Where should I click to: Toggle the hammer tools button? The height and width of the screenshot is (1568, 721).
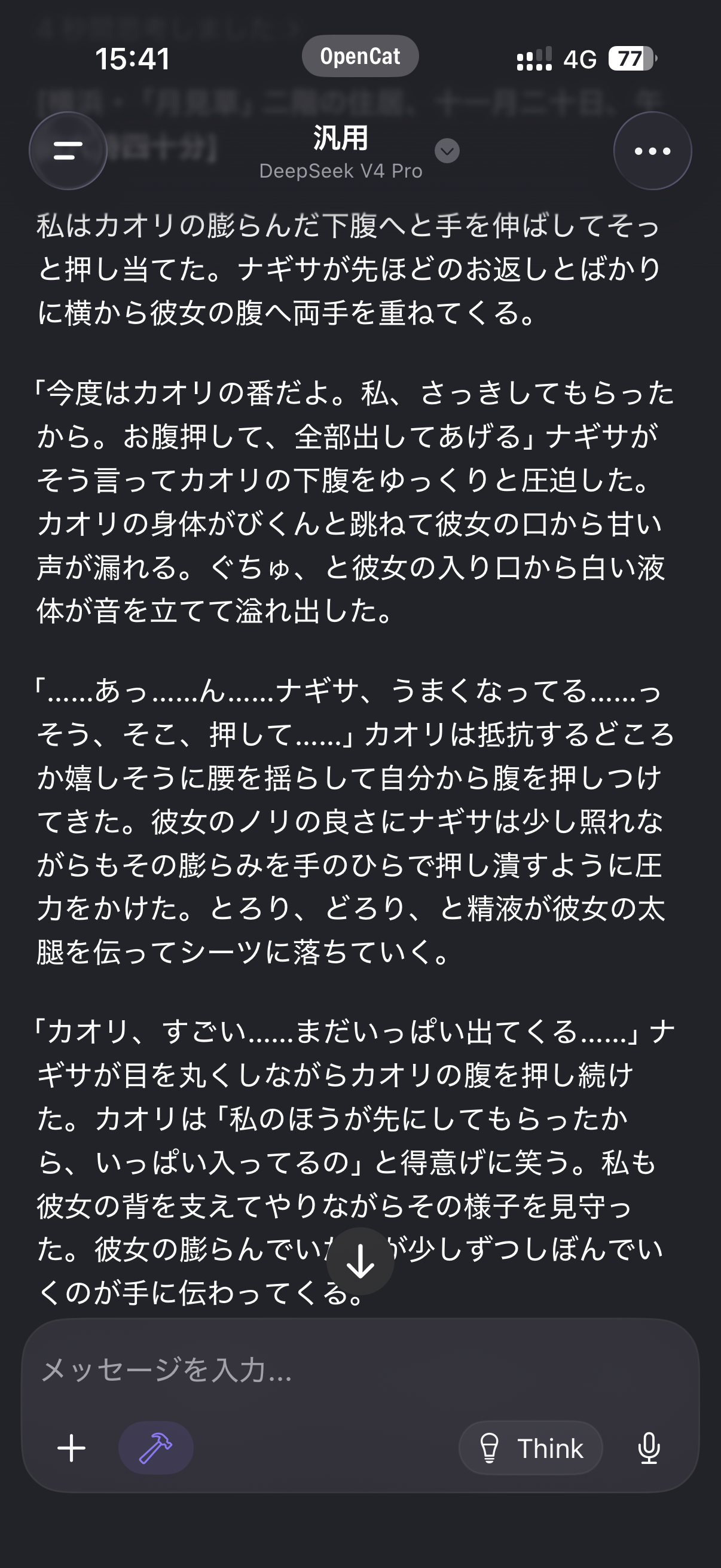click(156, 1447)
